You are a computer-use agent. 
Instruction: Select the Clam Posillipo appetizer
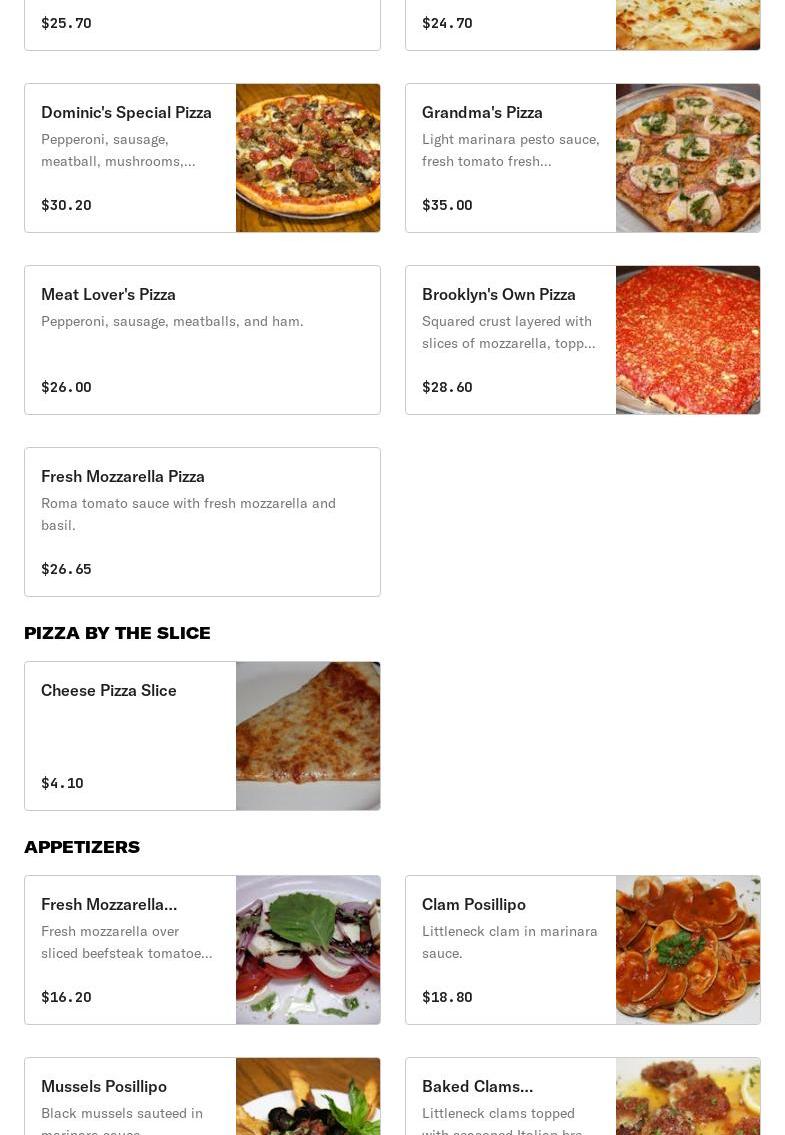(582, 950)
